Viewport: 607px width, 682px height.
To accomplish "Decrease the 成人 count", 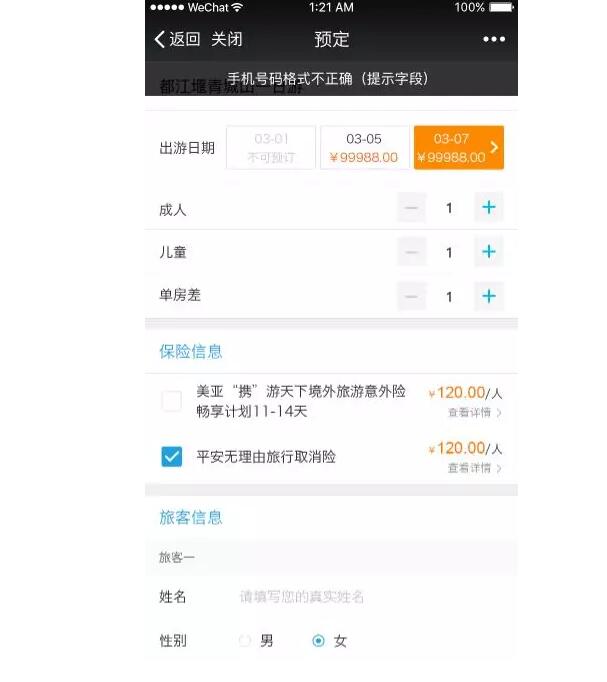I will point(411,208).
